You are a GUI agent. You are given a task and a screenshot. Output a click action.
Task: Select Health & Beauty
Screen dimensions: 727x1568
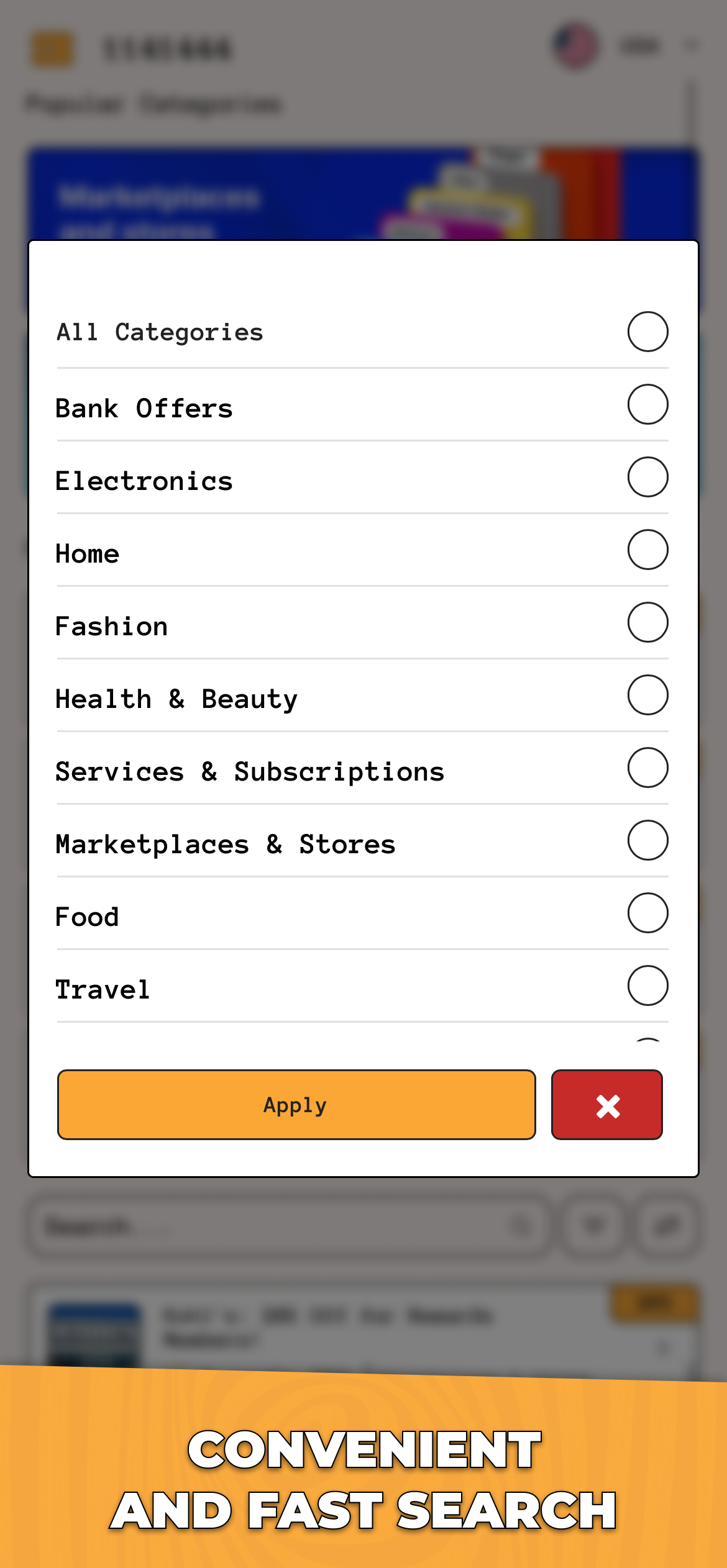[647, 694]
